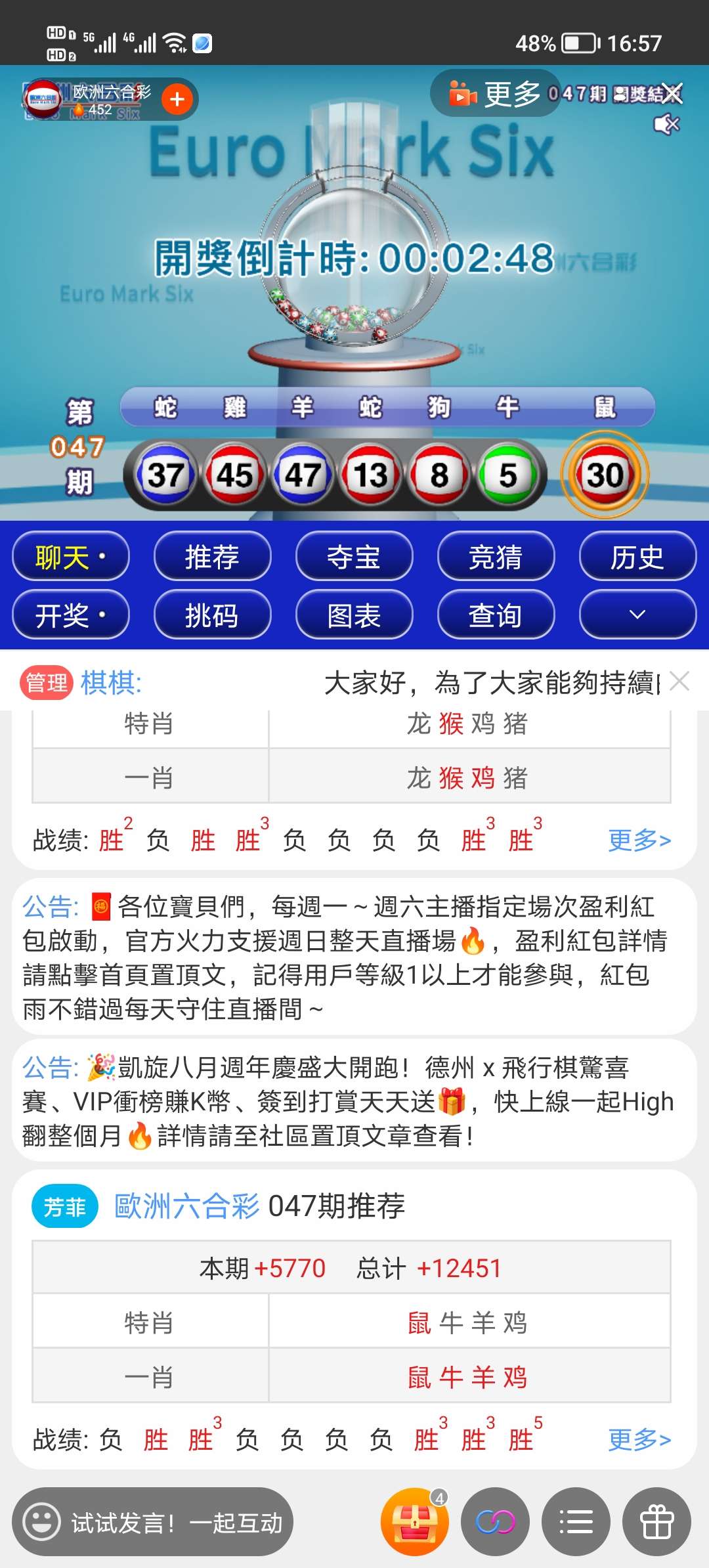709x1568 pixels.
Task: Switch to the 聊天 tab
Action: coord(71,557)
